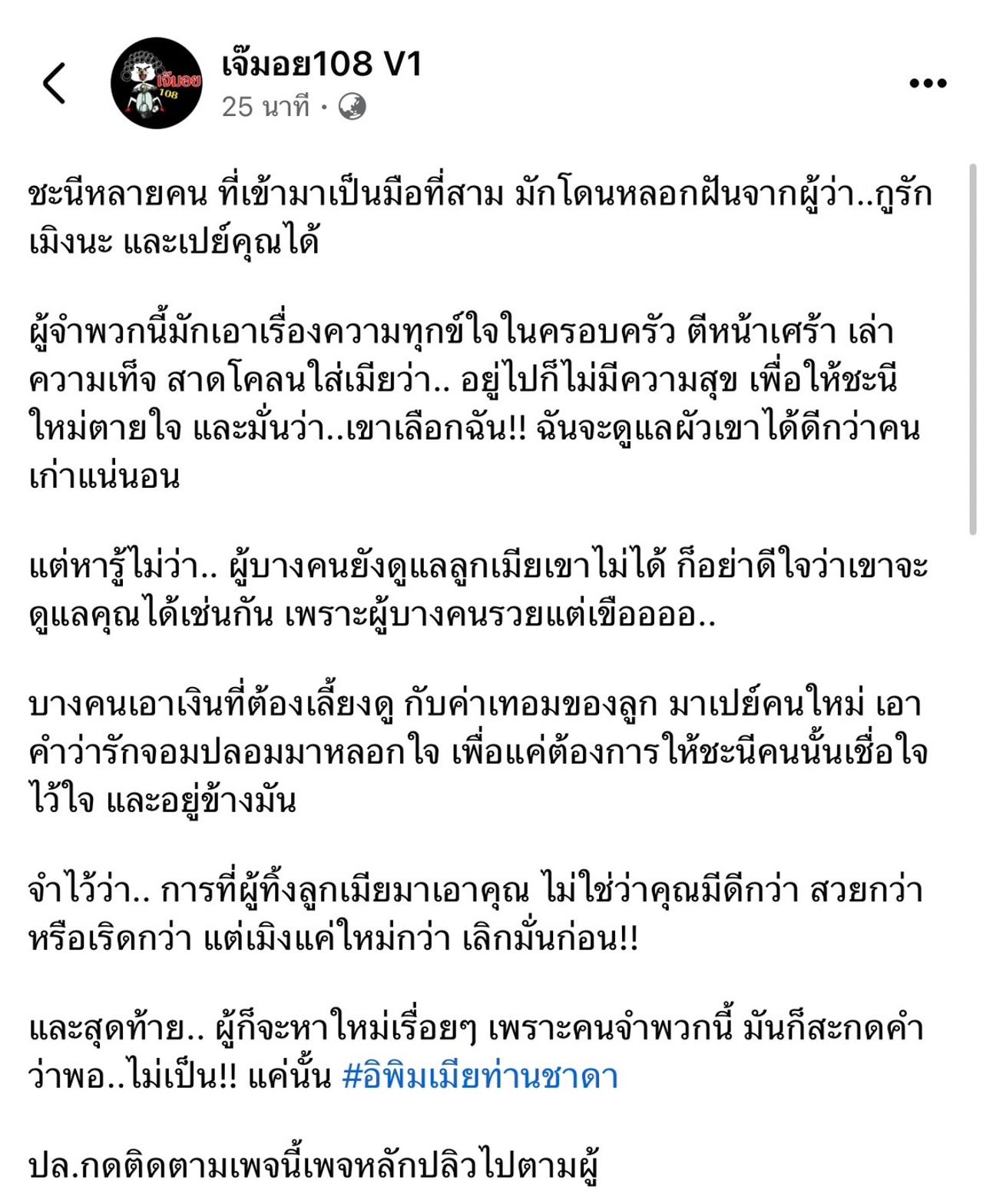
Task: Open the เจ๊มอย108 V1 page avatar
Action: click(x=157, y=83)
